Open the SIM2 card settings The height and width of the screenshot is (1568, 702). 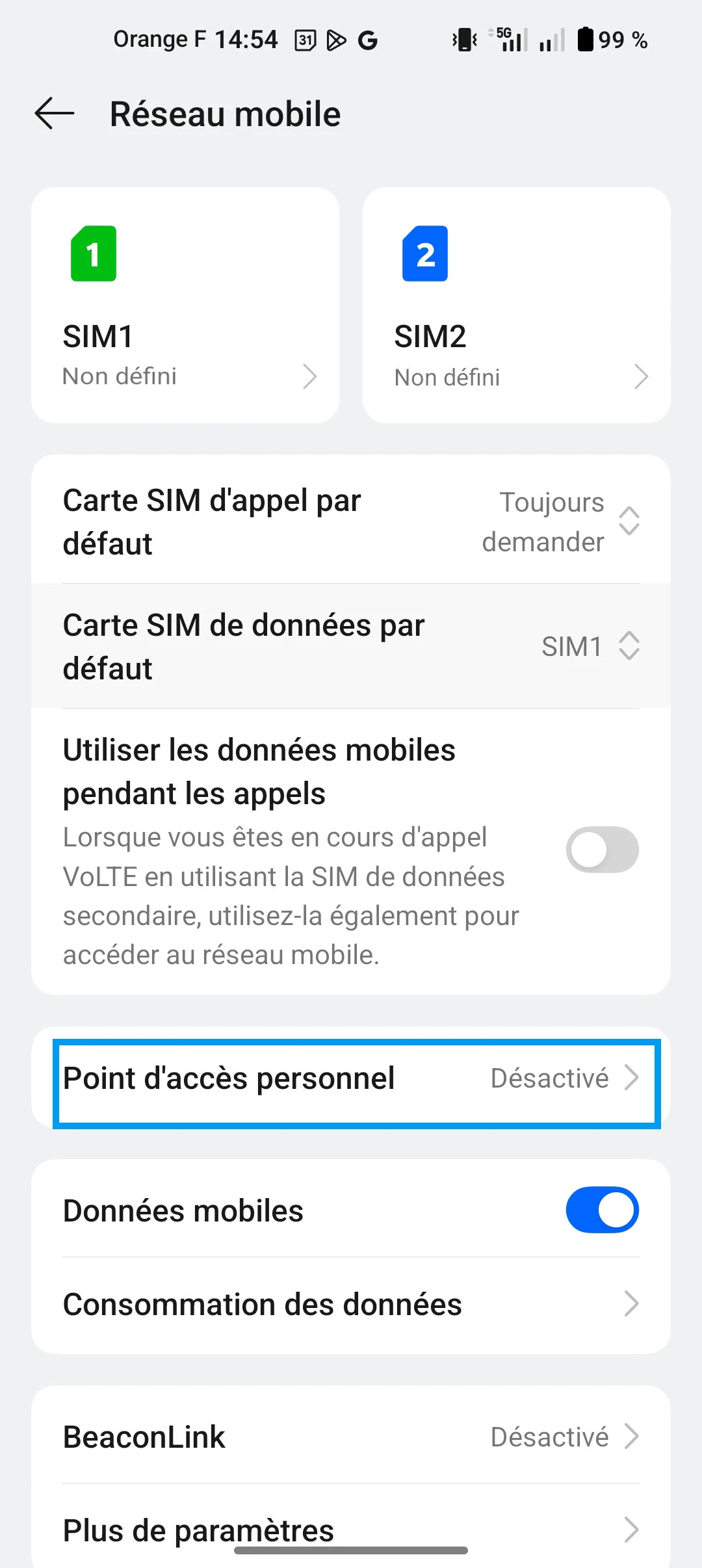click(516, 306)
